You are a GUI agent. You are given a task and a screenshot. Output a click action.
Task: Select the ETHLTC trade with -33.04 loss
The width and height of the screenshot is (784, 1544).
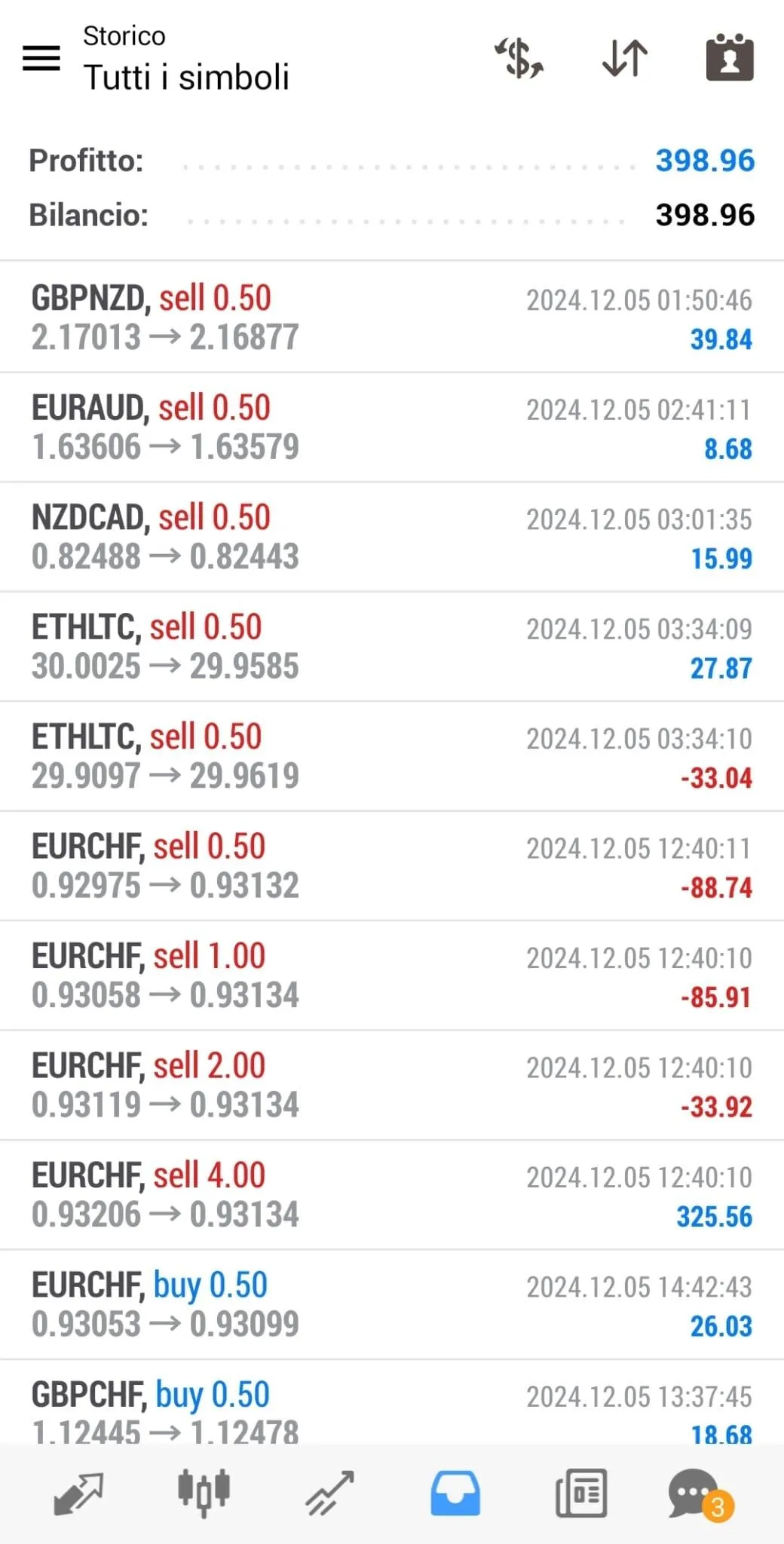point(392,756)
